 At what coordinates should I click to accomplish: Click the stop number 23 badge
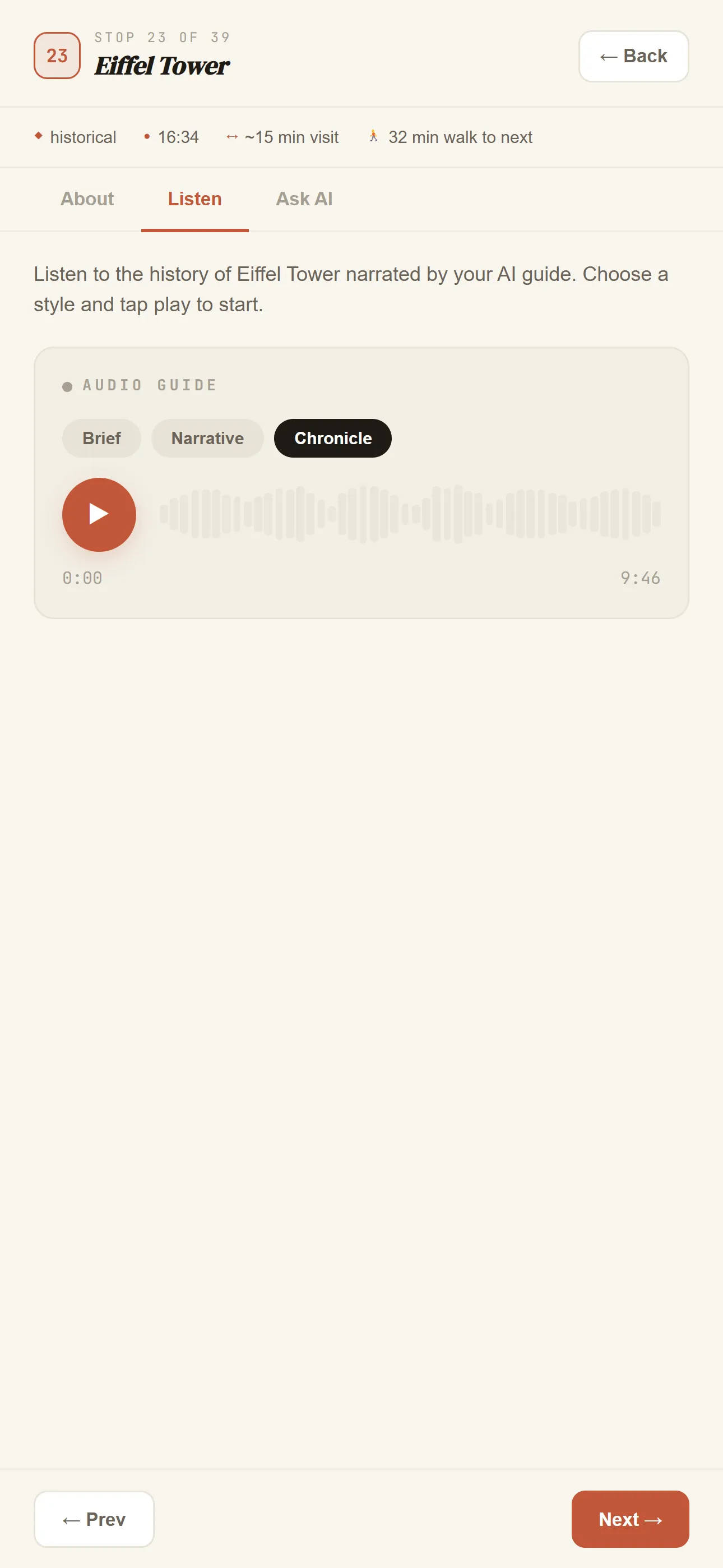[x=57, y=56]
